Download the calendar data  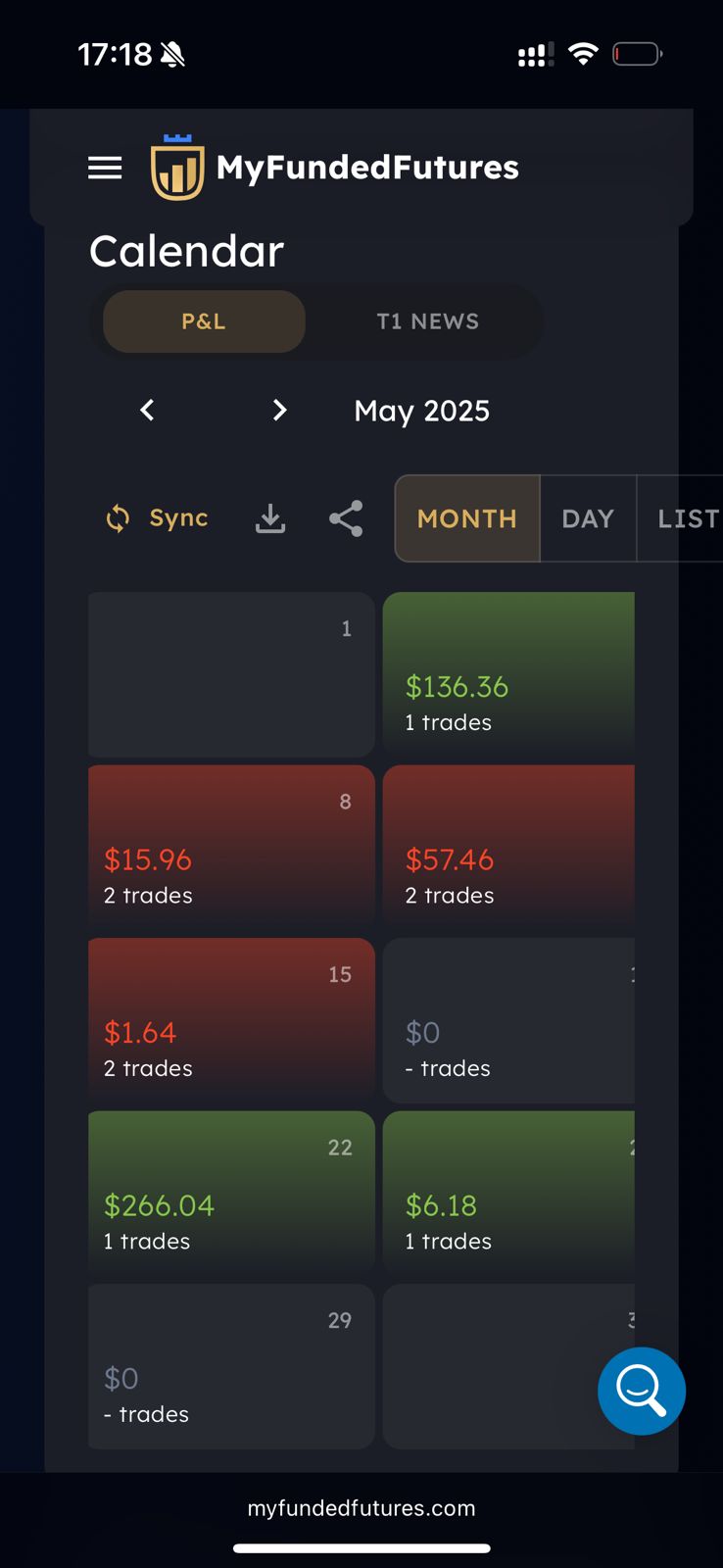click(x=270, y=518)
